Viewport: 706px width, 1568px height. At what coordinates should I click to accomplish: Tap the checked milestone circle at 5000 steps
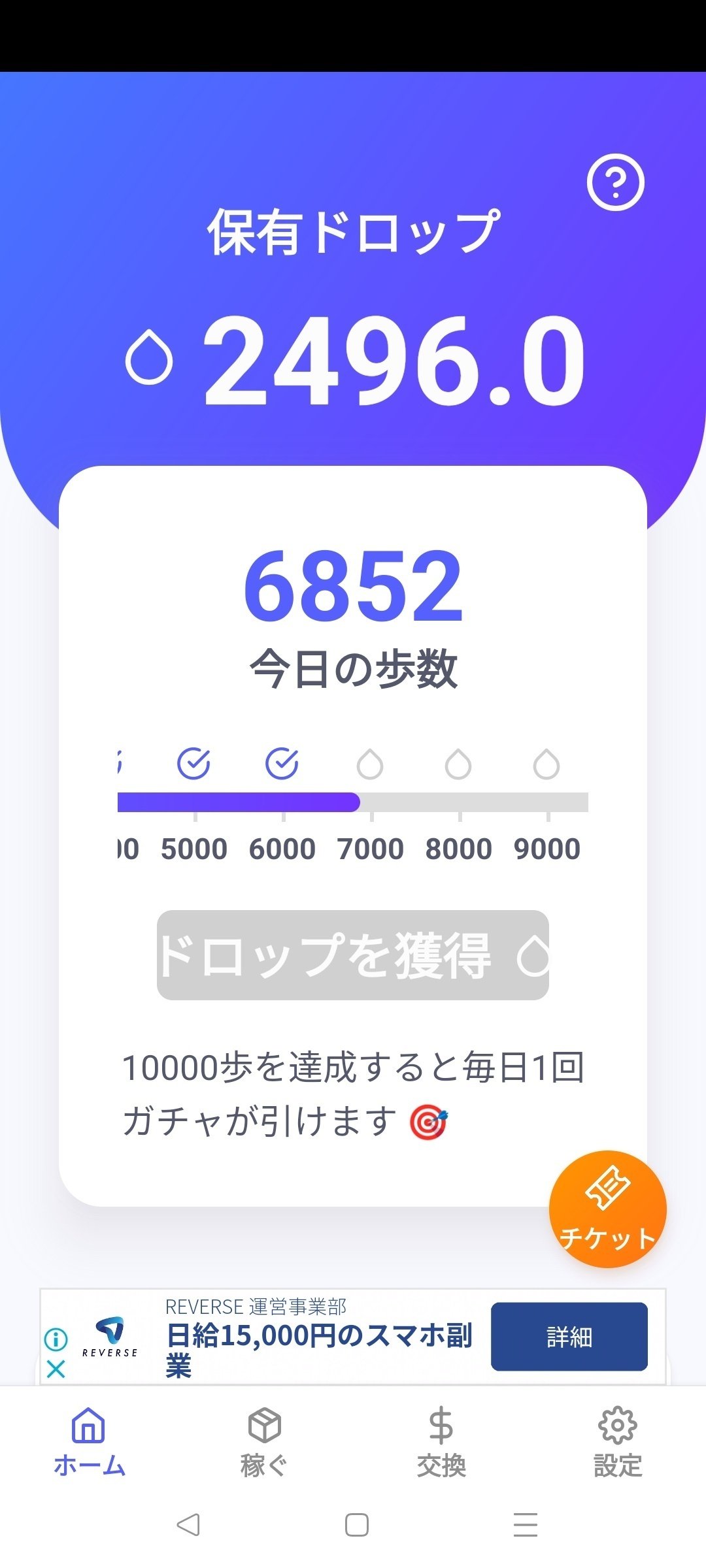pos(194,763)
